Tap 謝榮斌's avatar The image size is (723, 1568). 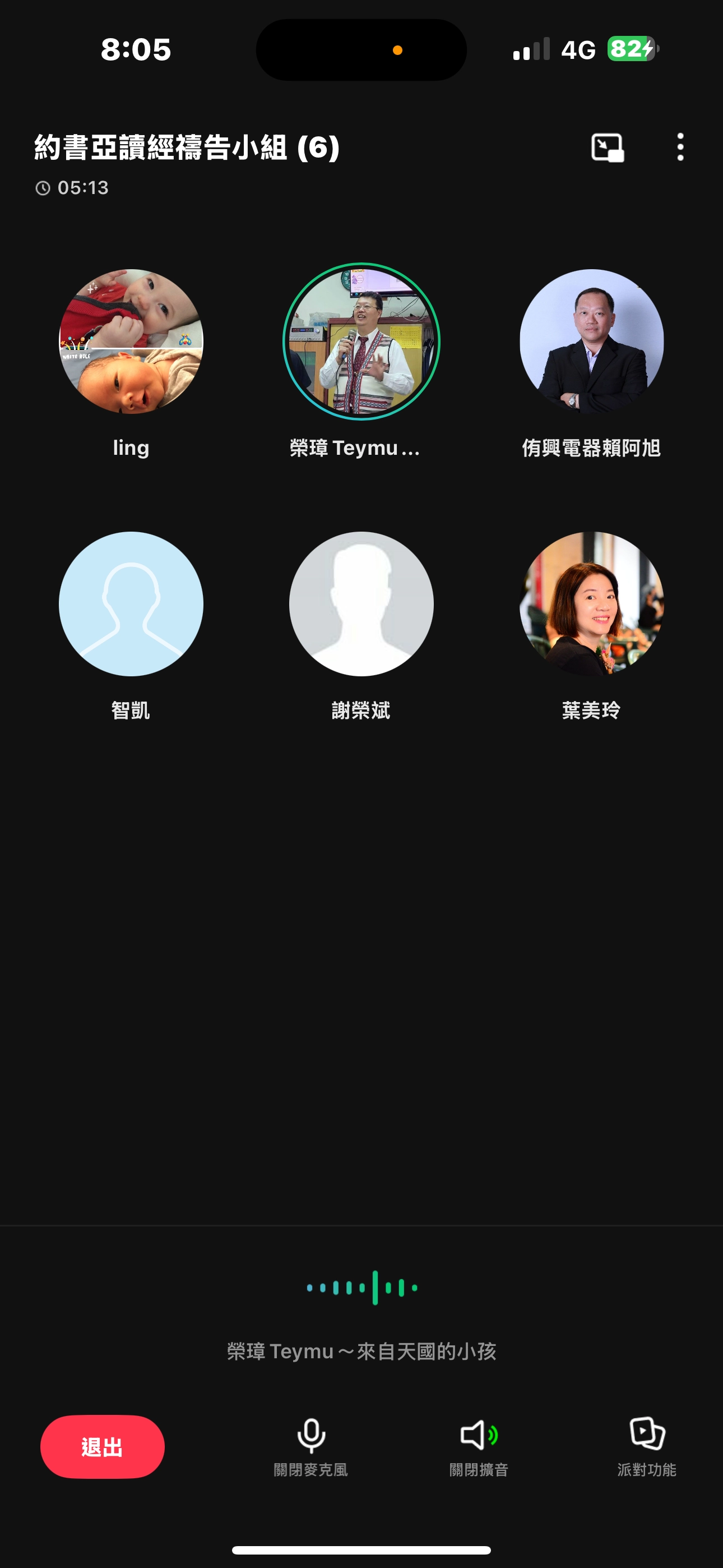click(x=361, y=604)
